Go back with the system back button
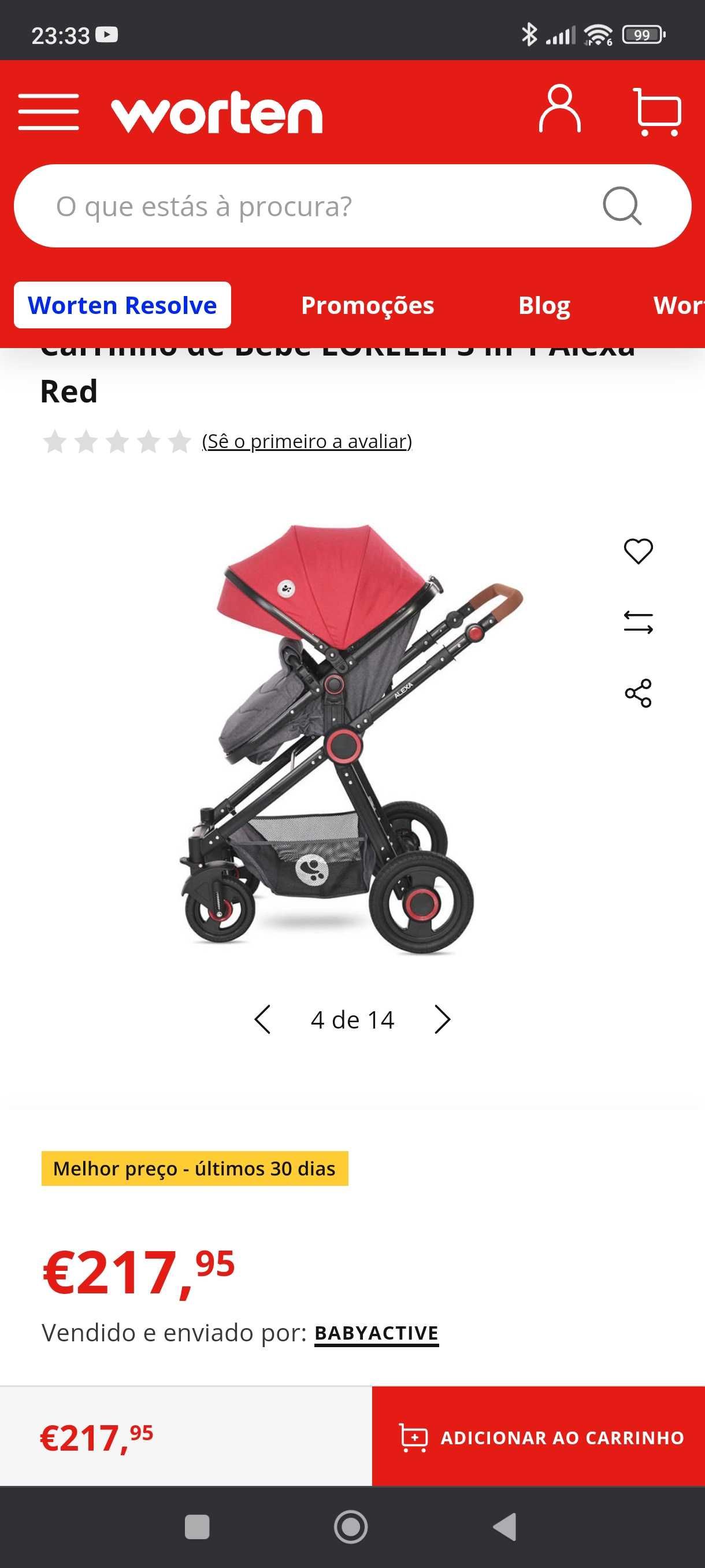 pos(505,1527)
